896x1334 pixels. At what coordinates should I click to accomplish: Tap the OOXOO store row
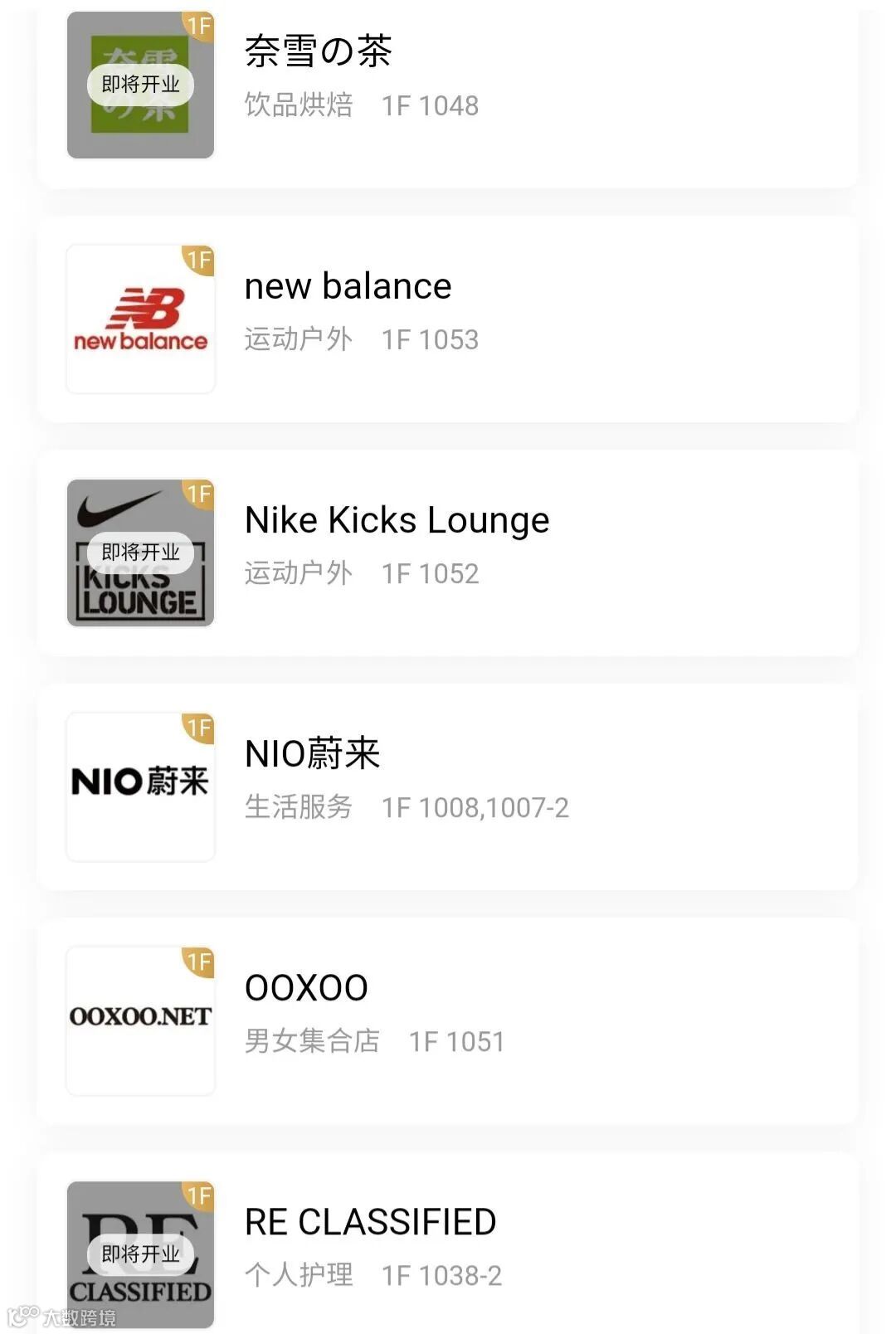pyautogui.click(x=448, y=1020)
